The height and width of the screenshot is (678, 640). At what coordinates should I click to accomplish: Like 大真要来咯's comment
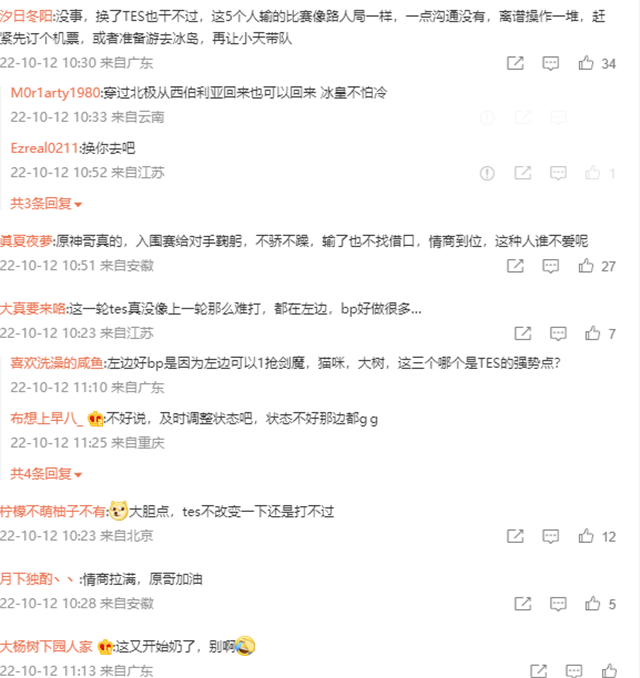tap(592, 333)
